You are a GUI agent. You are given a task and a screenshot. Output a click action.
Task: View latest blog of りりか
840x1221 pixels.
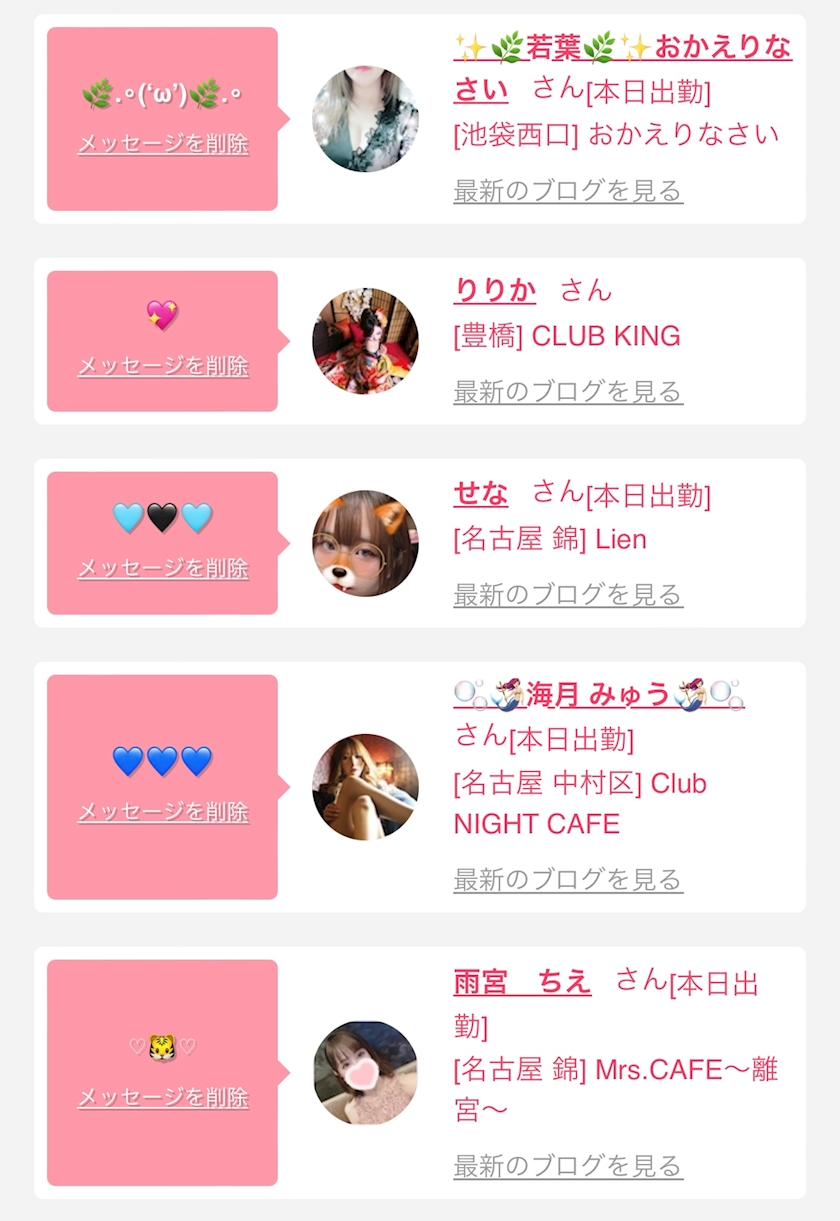click(568, 391)
